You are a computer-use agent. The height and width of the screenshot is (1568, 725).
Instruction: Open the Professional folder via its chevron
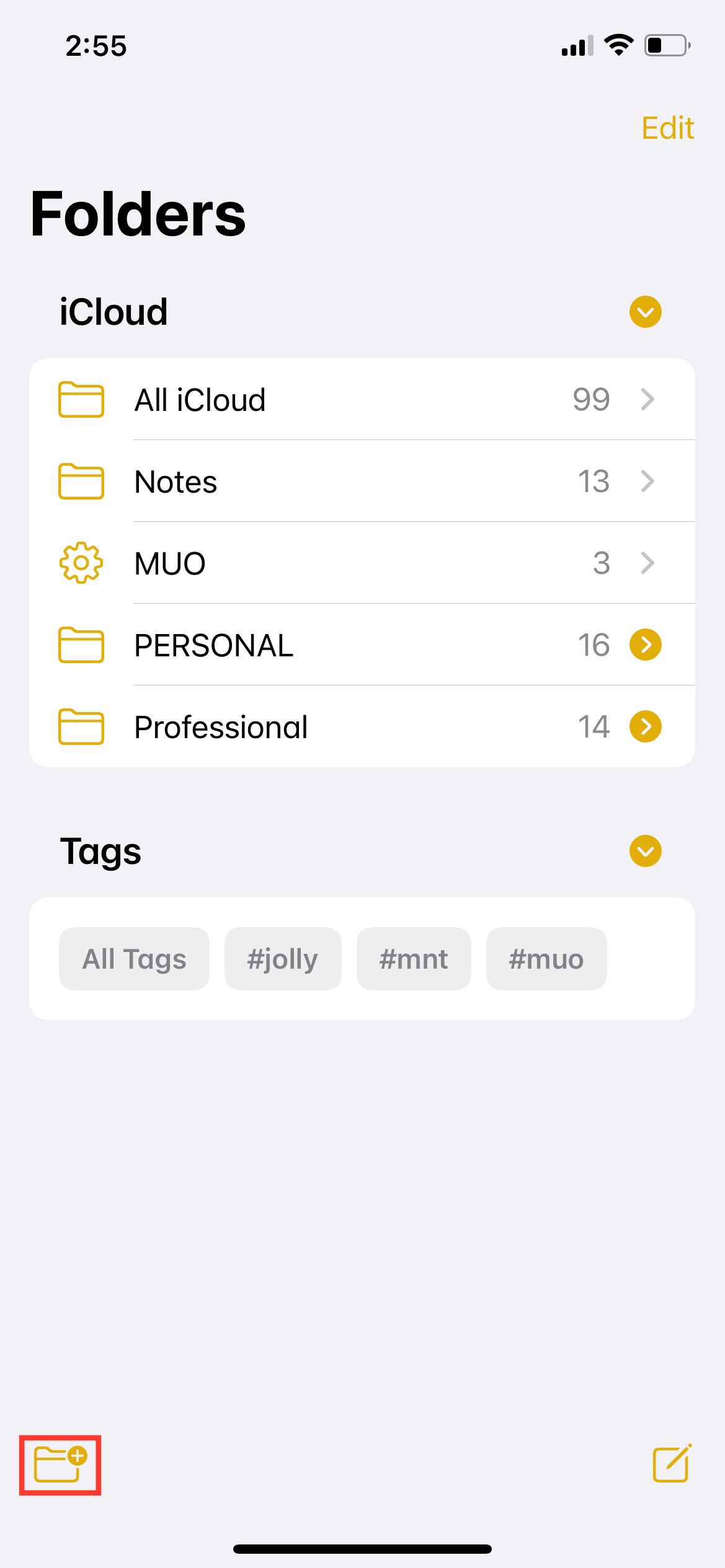[x=647, y=727]
